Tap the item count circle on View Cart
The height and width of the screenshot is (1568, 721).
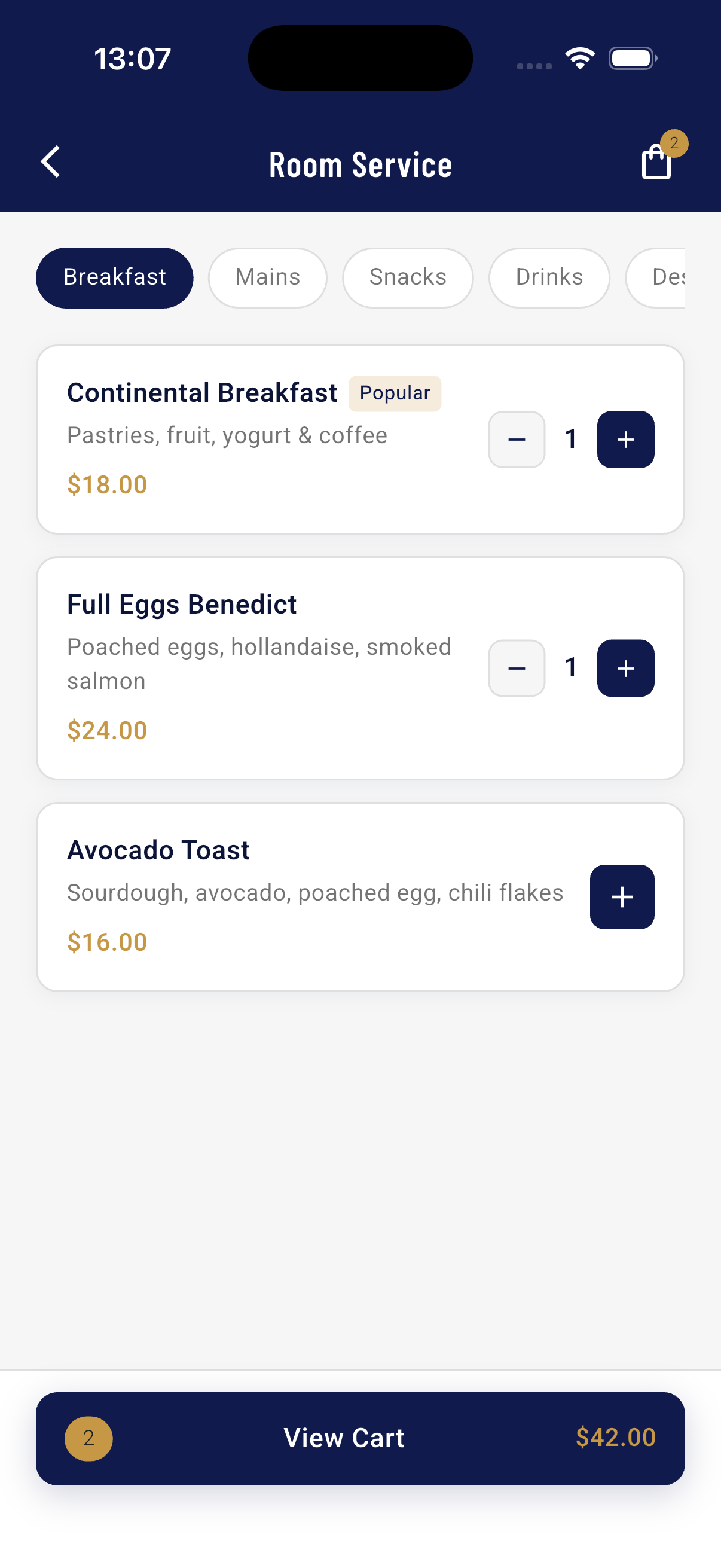click(x=89, y=1439)
